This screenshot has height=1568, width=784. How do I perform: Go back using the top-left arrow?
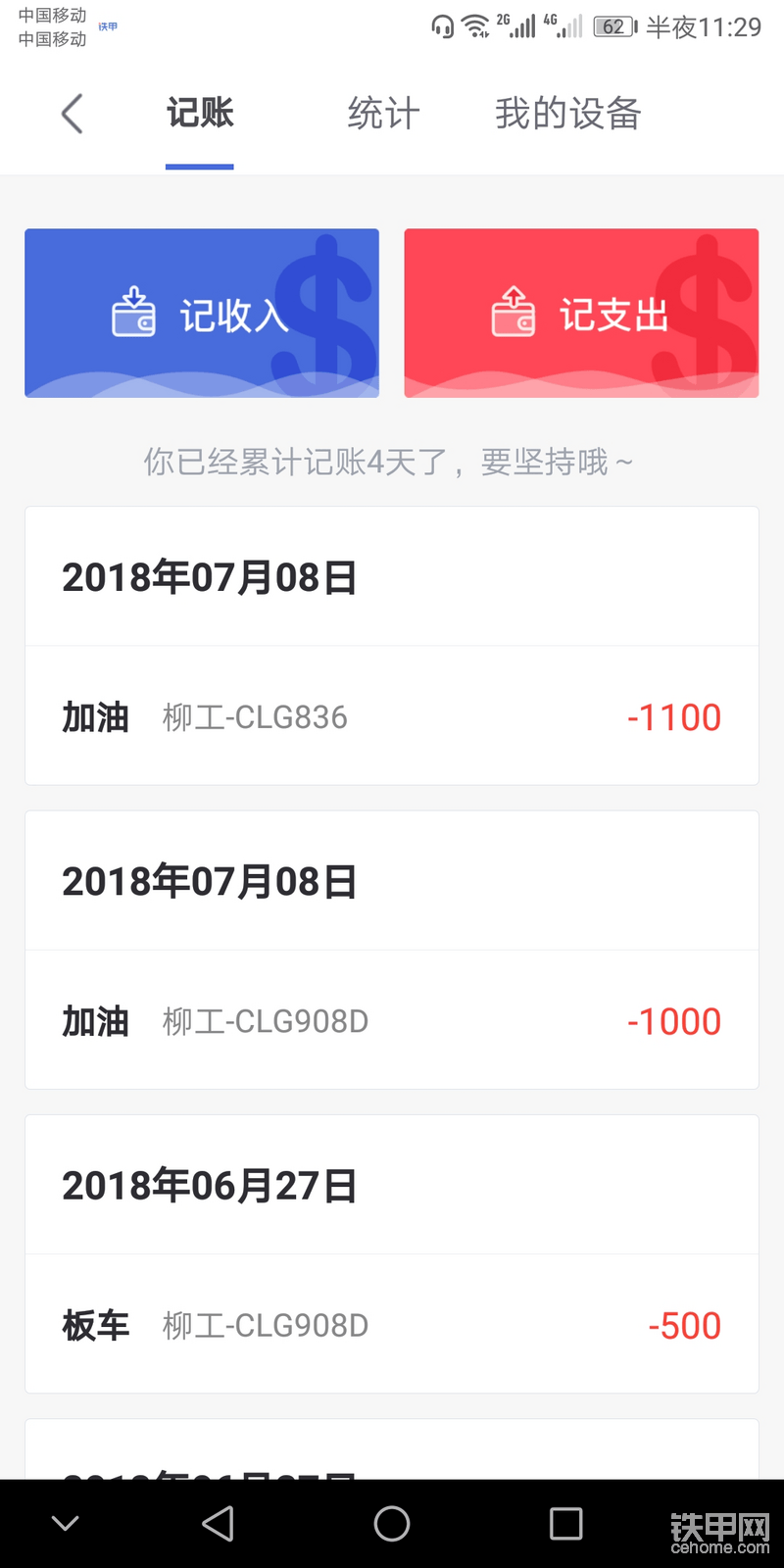72,114
